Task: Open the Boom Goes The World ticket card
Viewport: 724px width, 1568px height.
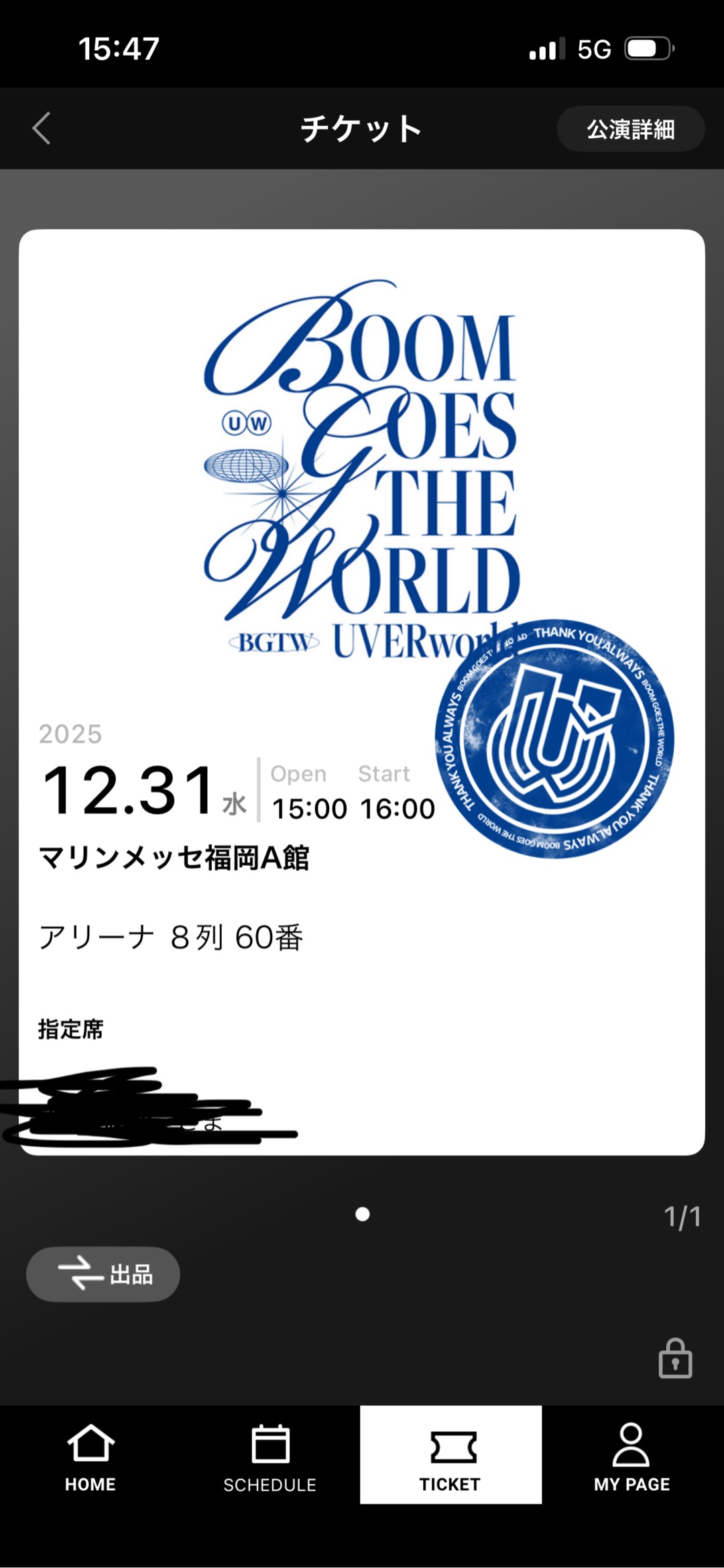Action: pyautogui.click(x=362, y=691)
